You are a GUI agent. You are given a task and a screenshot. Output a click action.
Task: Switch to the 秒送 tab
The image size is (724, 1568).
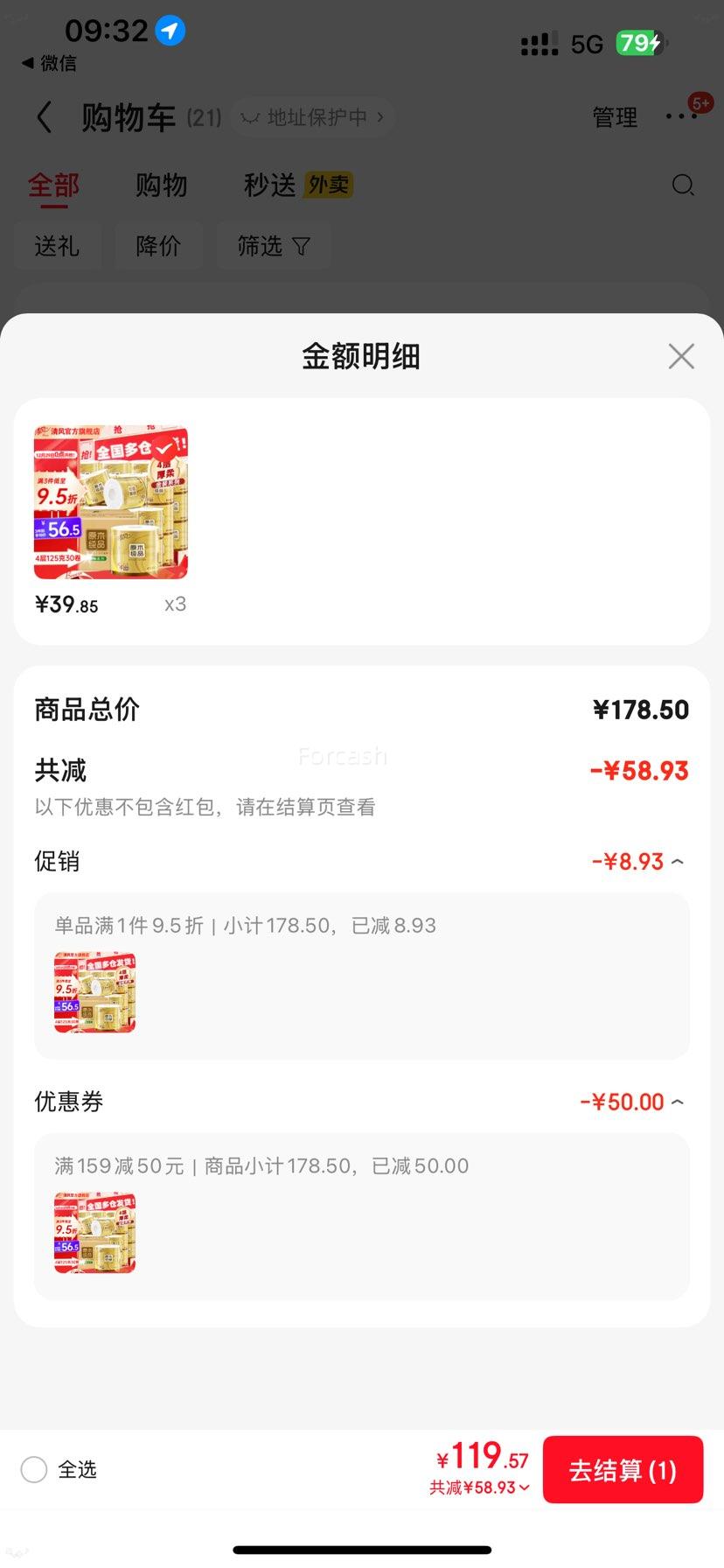[x=268, y=185]
